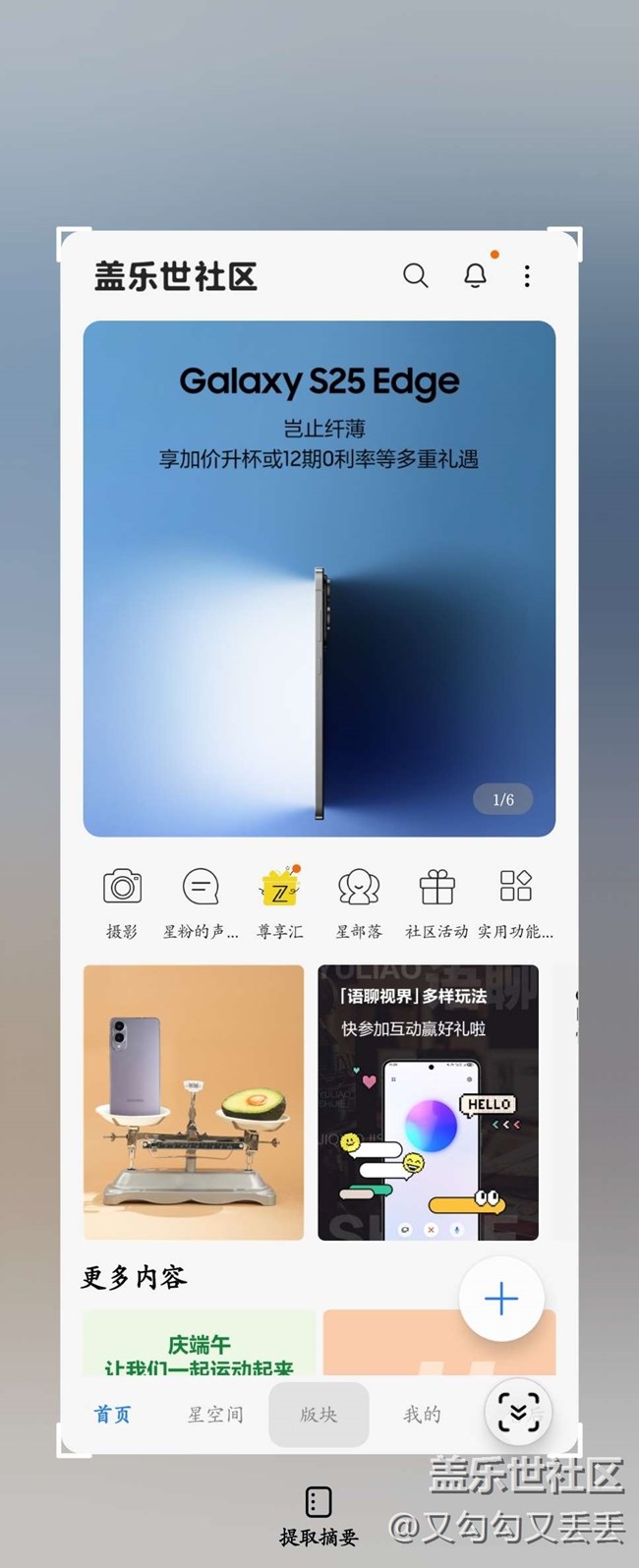Open search in 盖乐世社区
Screen dimensions: 639x1568
(x=416, y=276)
